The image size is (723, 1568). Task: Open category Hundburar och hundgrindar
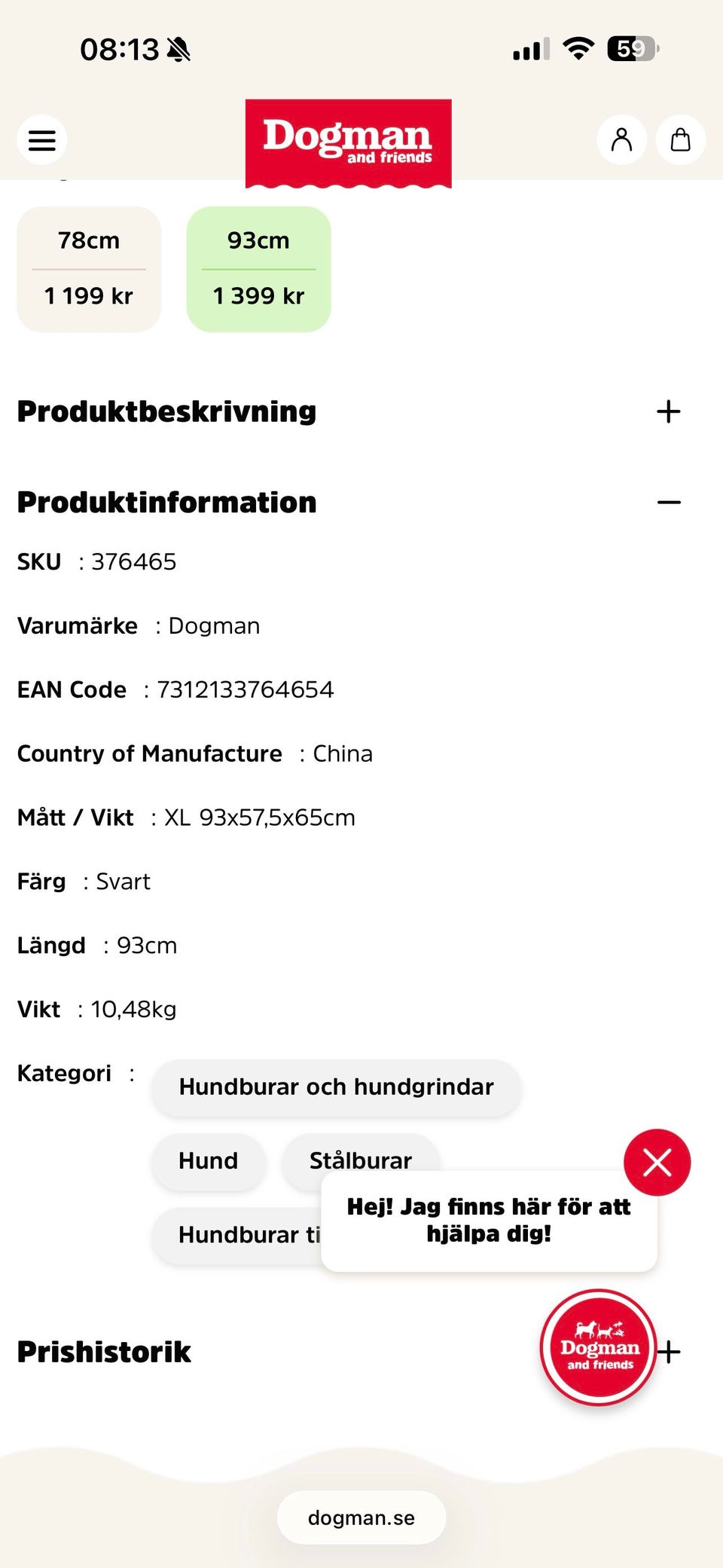[336, 1087]
